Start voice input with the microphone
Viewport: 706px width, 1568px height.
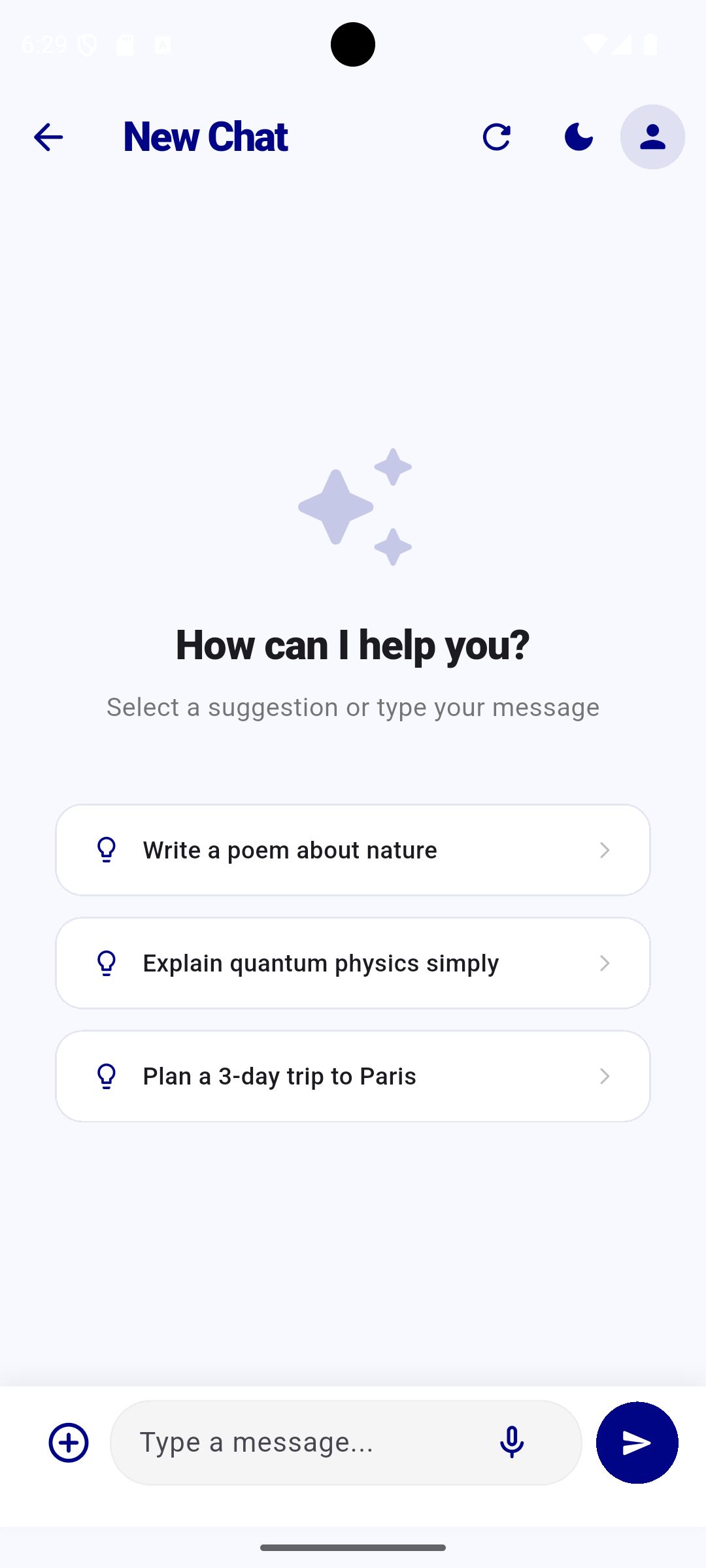pos(512,1443)
